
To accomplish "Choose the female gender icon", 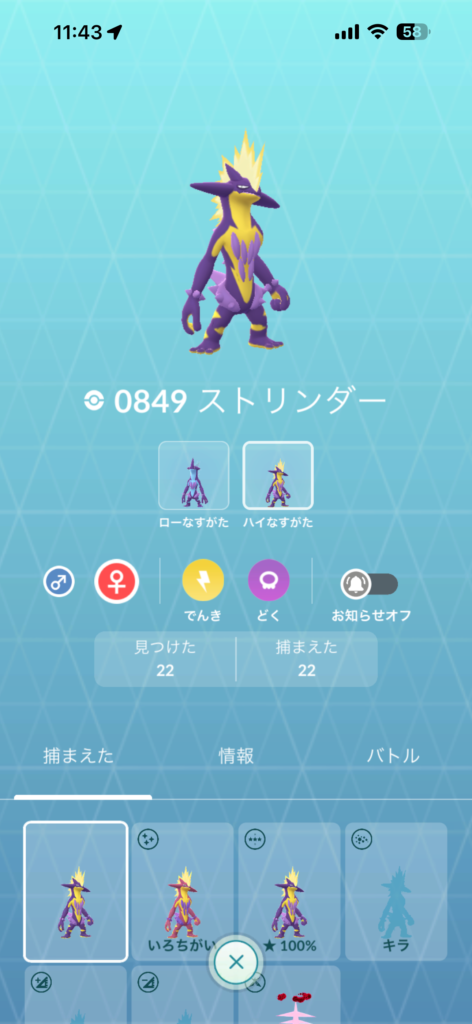I will tap(117, 581).
